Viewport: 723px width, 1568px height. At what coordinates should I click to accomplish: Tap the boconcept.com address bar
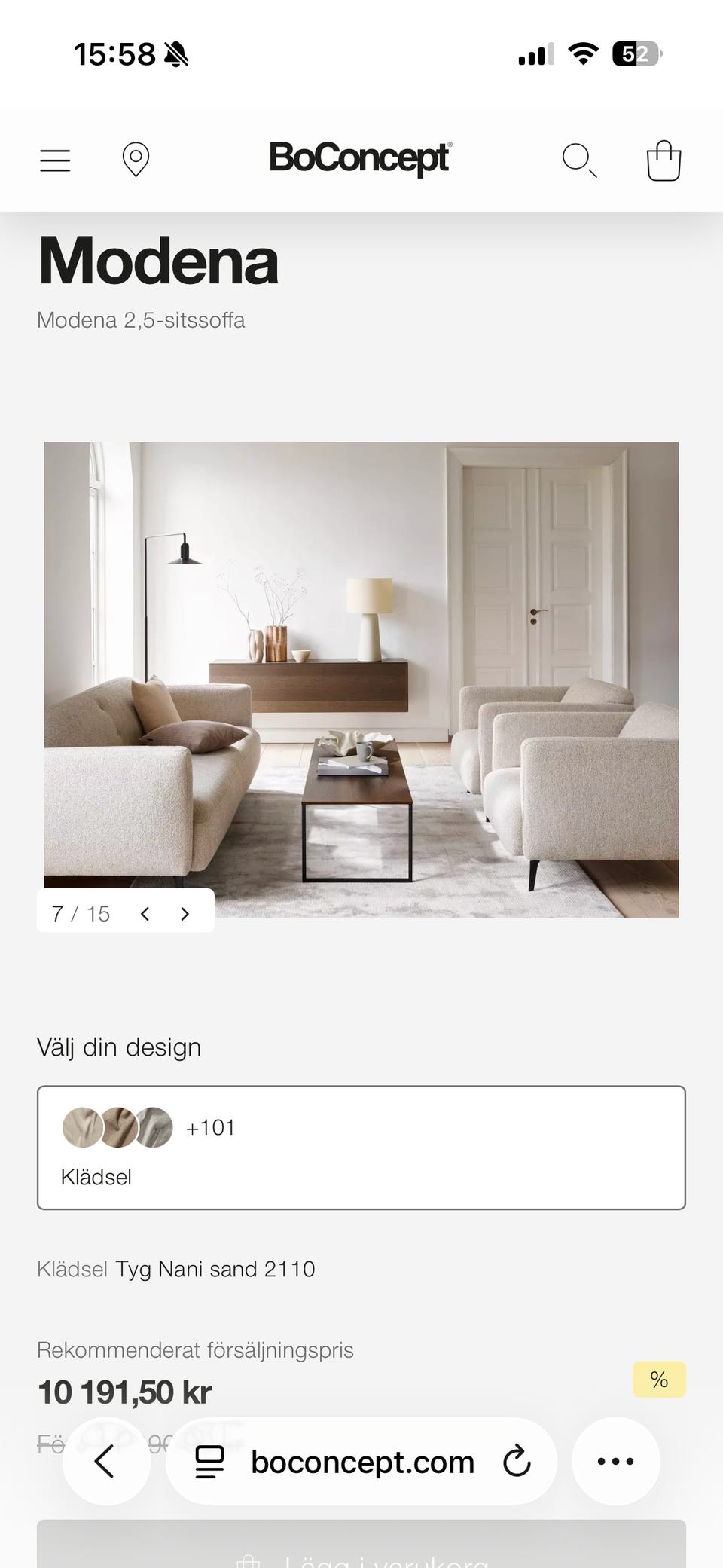coord(361,1462)
